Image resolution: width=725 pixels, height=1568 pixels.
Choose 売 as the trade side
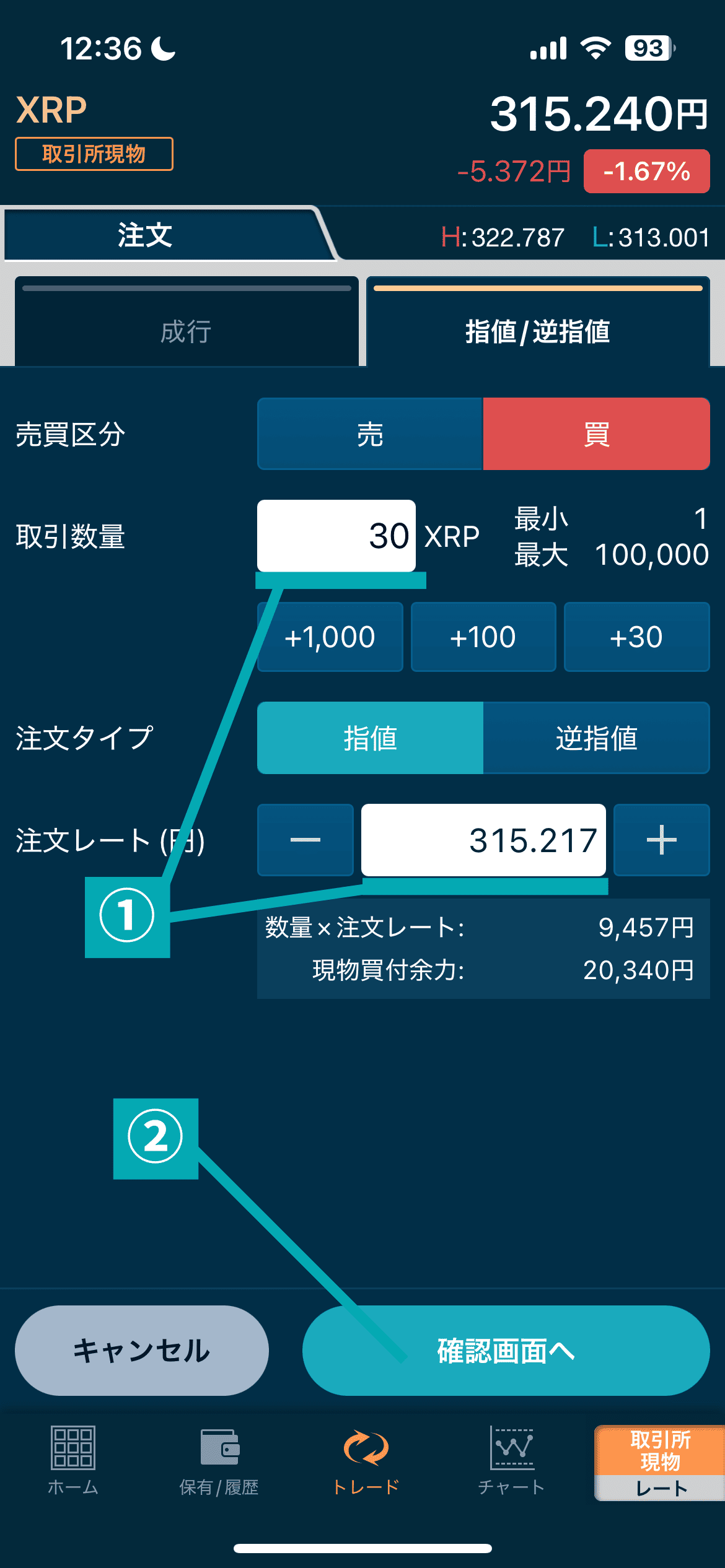pos(370,434)
